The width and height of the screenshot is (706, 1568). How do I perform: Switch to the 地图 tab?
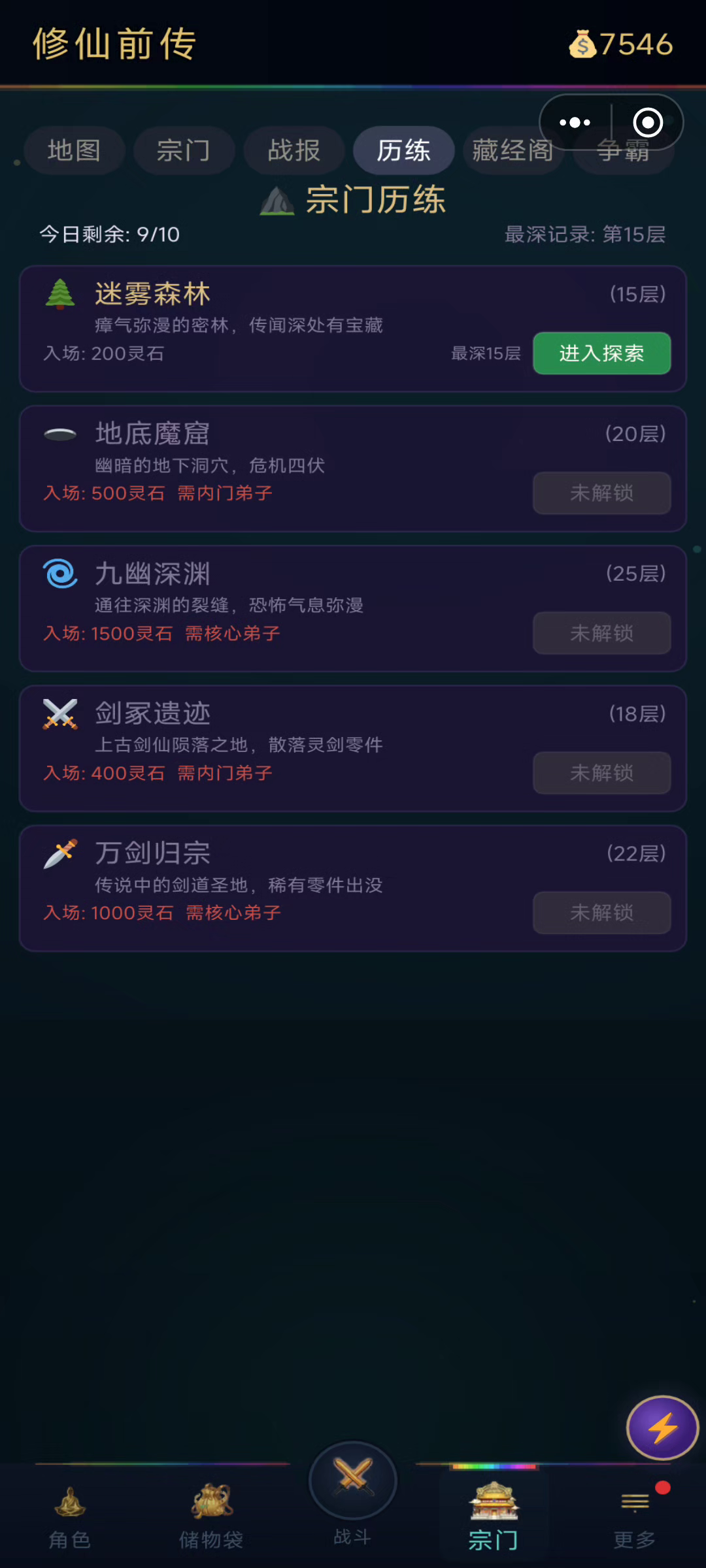74,150
